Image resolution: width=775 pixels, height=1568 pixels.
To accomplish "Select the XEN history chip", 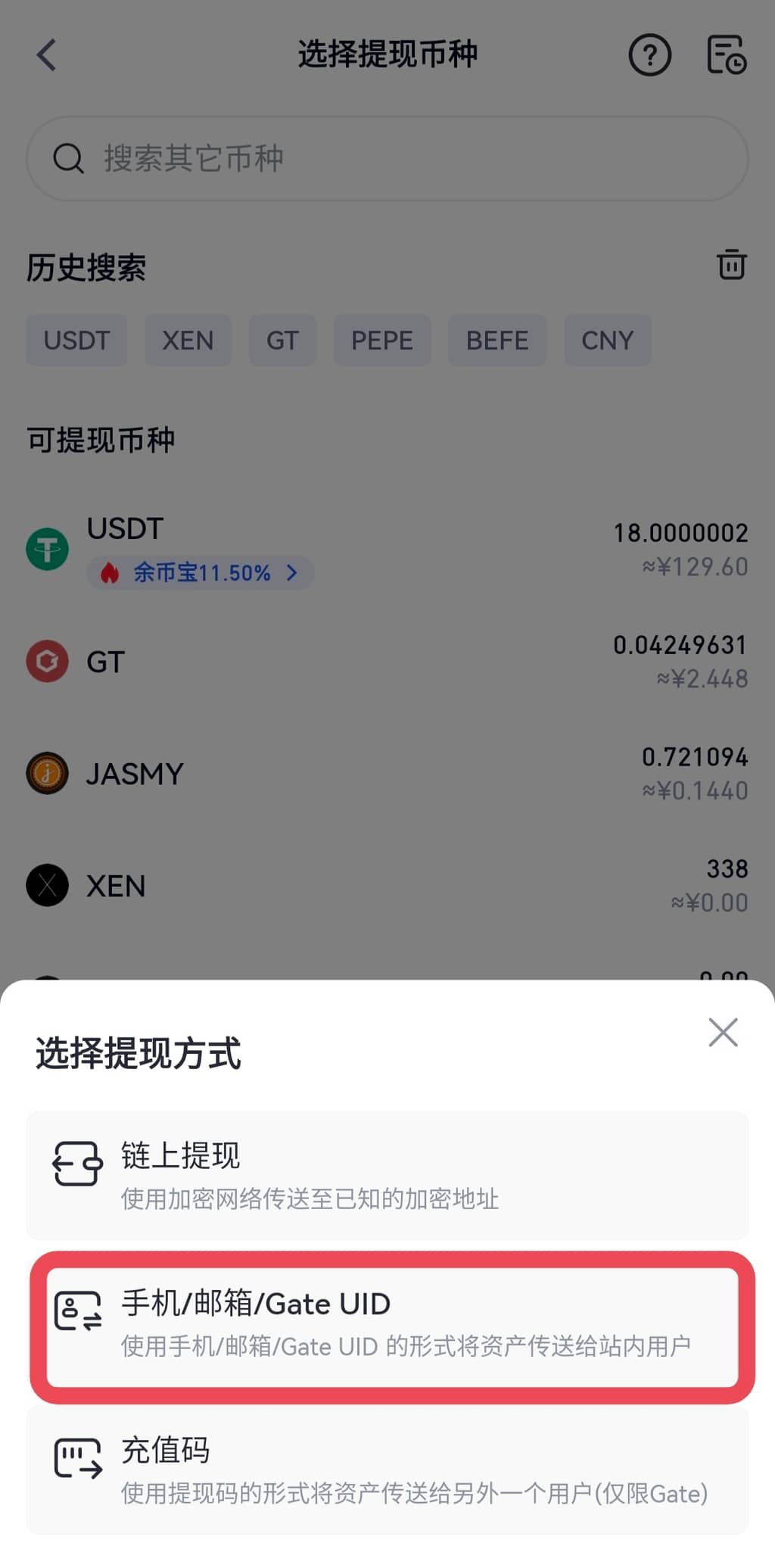I will (x=188, y=341).
